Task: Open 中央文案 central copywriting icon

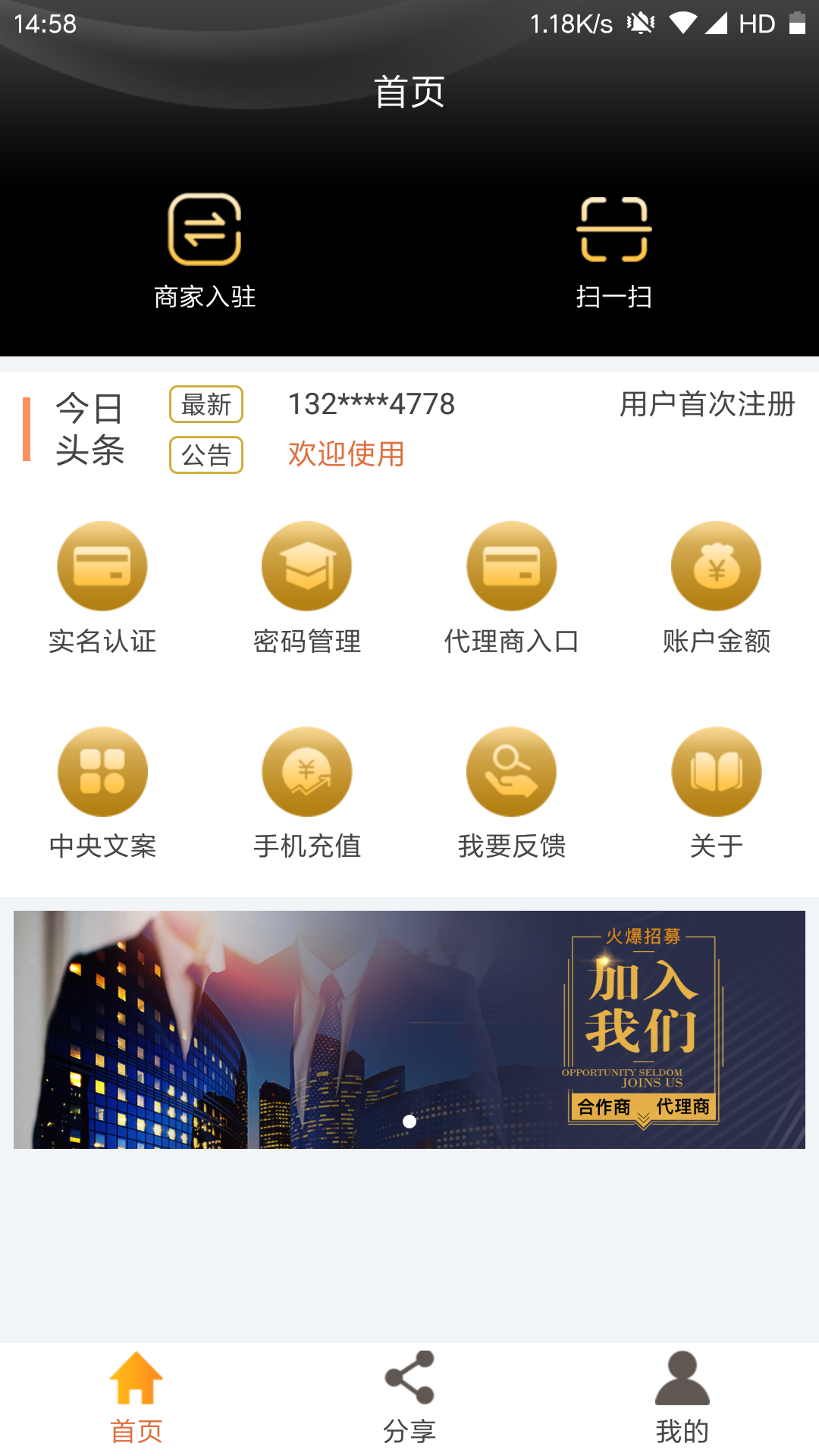Action: click(x=102, y=770)
